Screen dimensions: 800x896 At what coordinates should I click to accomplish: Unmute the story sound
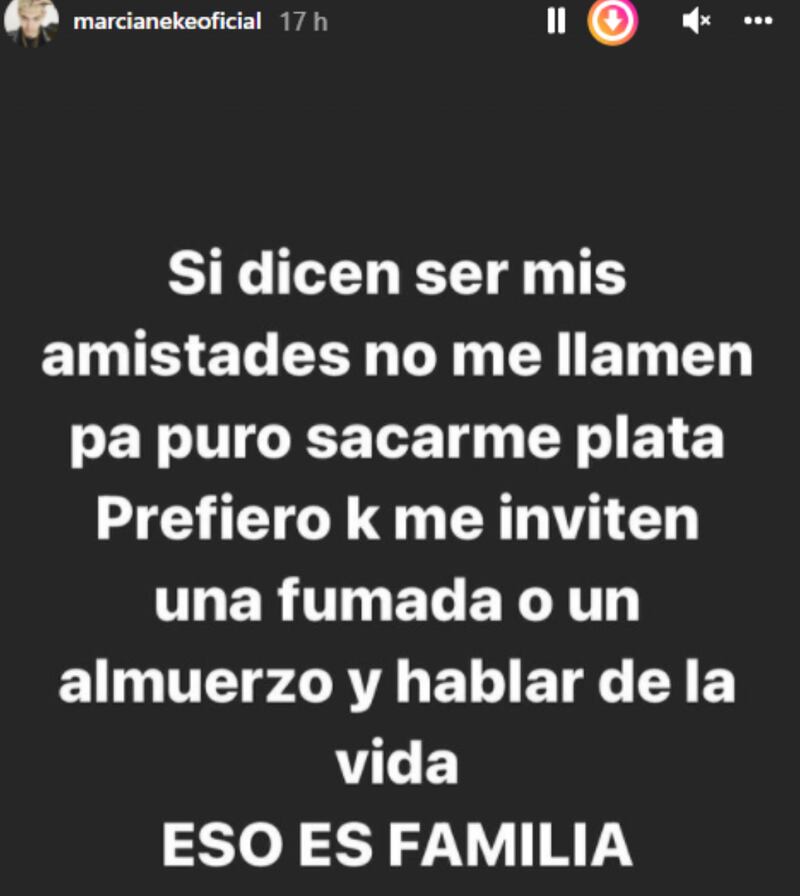coord(696,21)
